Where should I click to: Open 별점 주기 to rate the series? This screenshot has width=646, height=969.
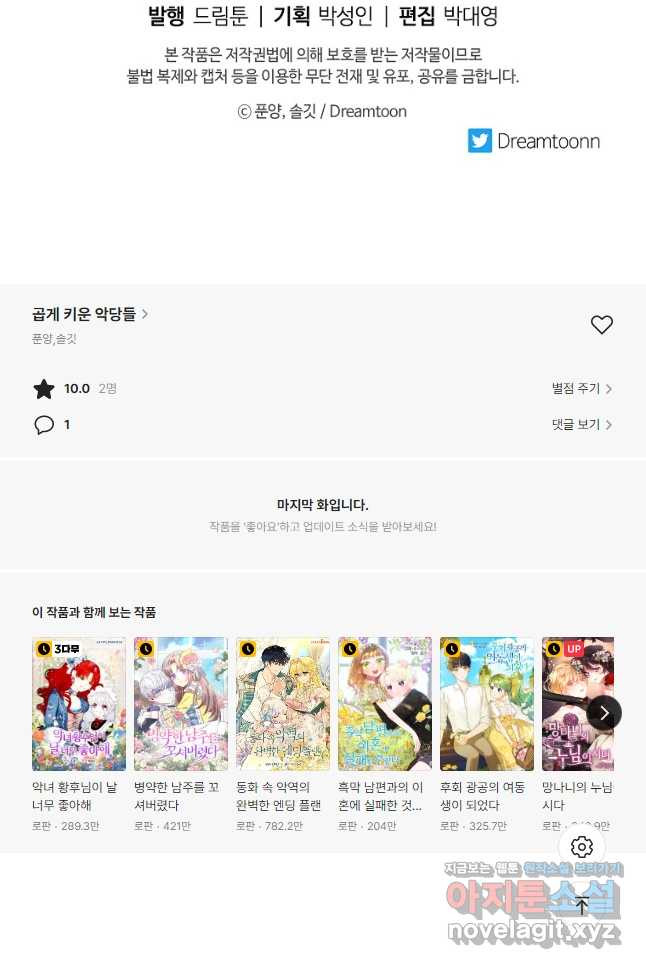click(581, 389)
